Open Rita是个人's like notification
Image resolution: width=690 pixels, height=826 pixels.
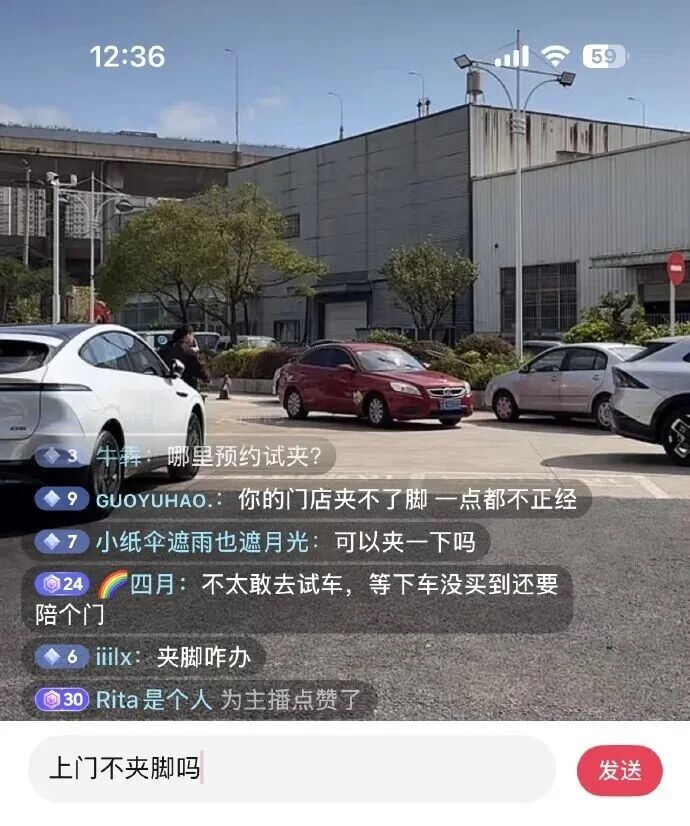pyautogui.click(x=205, y=699)
